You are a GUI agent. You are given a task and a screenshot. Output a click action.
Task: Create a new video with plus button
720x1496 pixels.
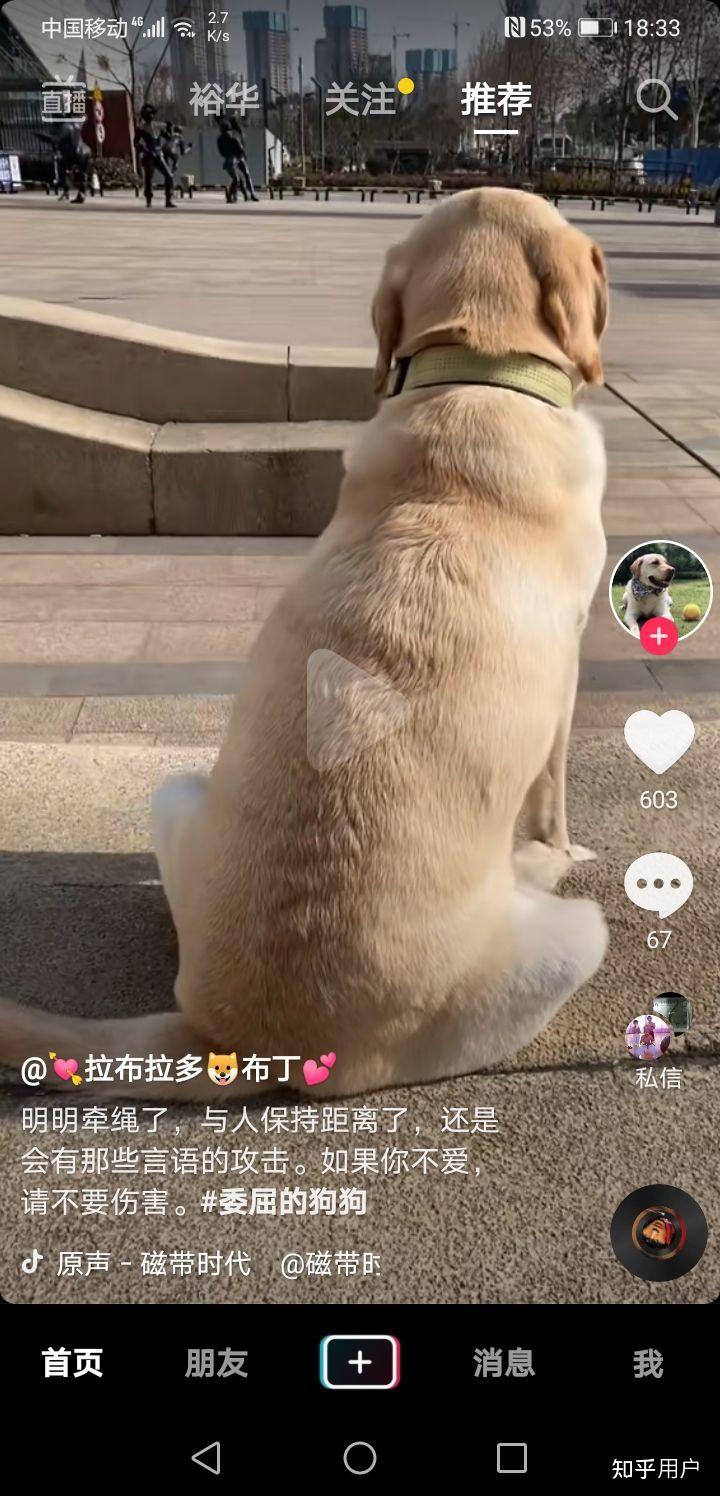point(360,1362)
